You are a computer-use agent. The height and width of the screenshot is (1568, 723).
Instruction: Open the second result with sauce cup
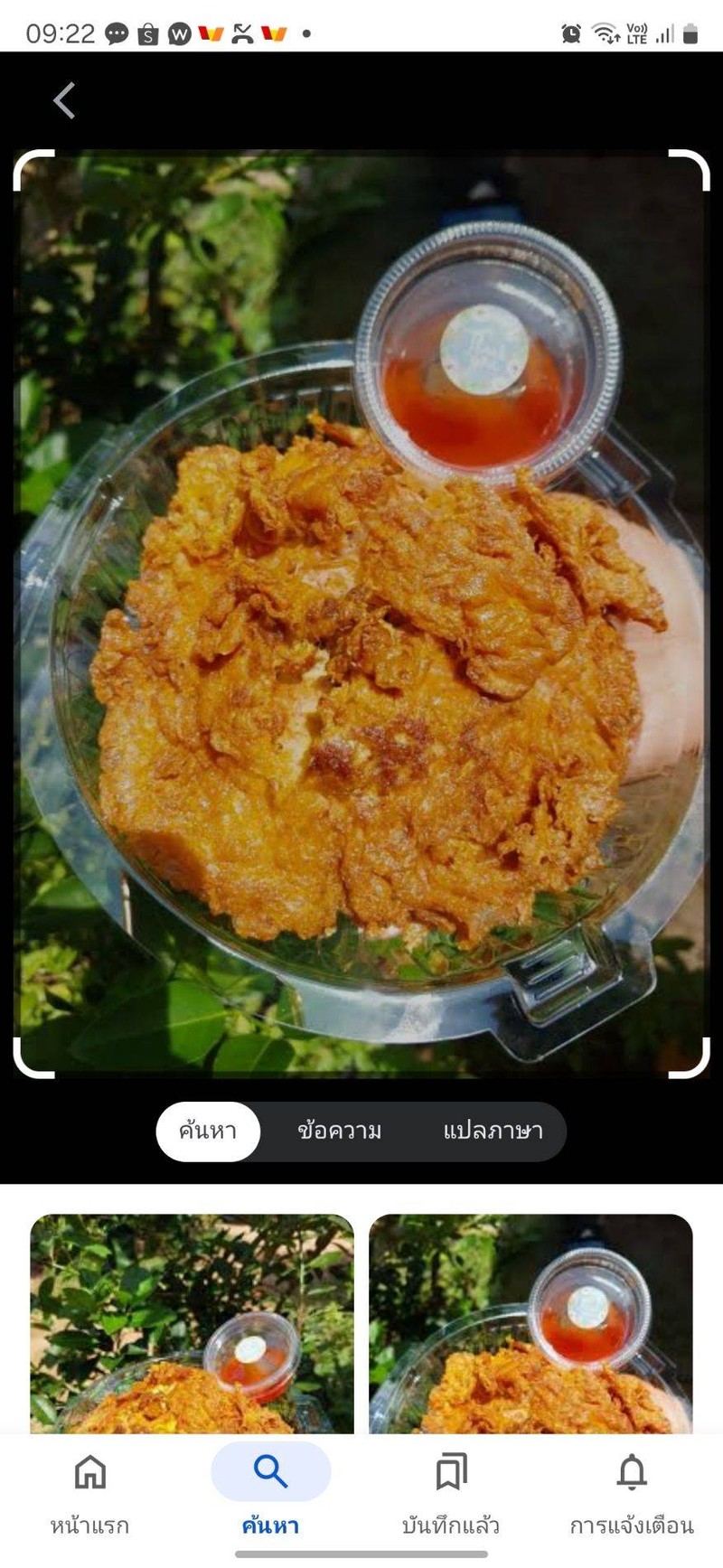pos(531,1323)
